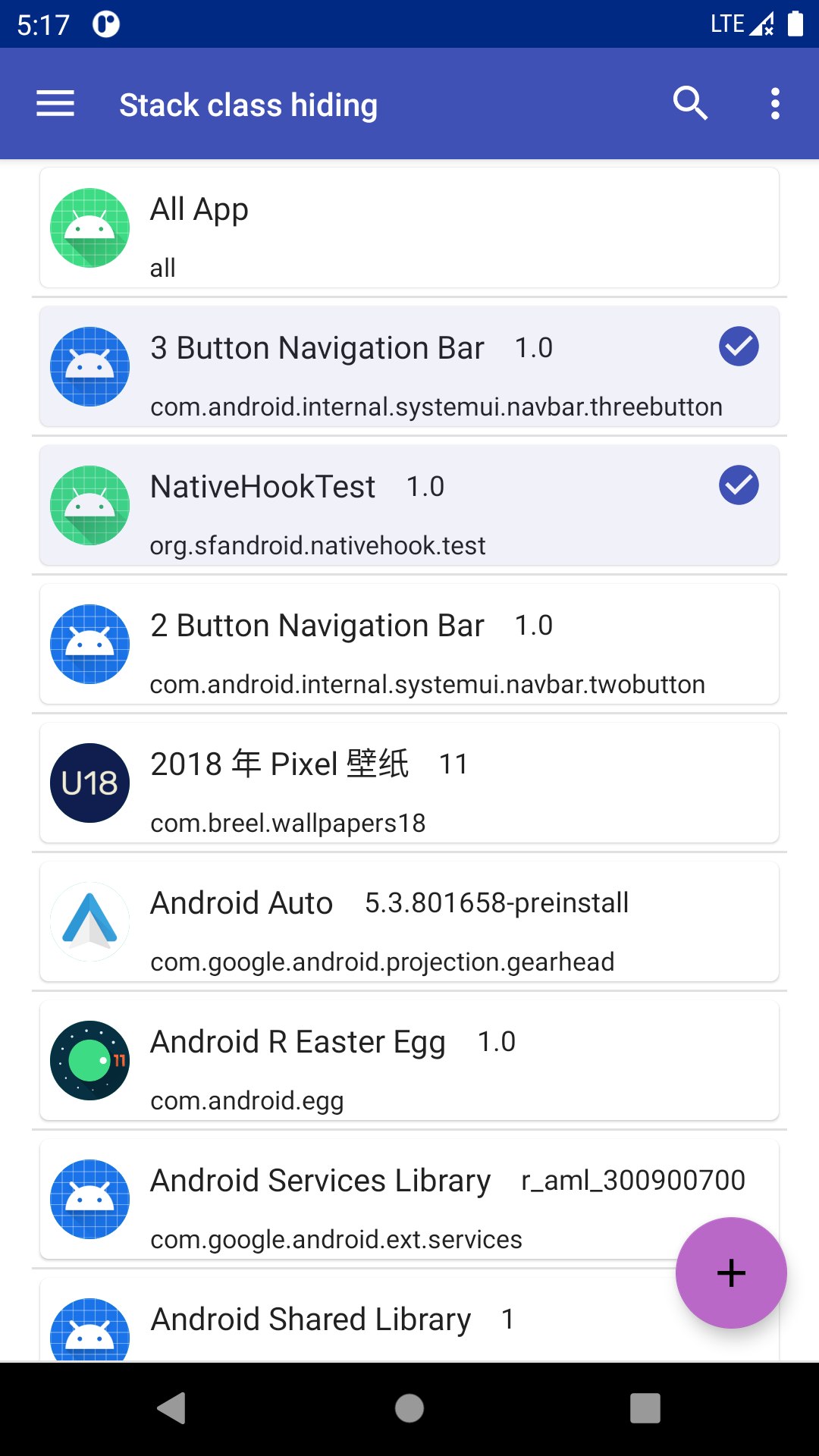Open the more options overflow menu
819x1456 pixels.
point(774,104)
